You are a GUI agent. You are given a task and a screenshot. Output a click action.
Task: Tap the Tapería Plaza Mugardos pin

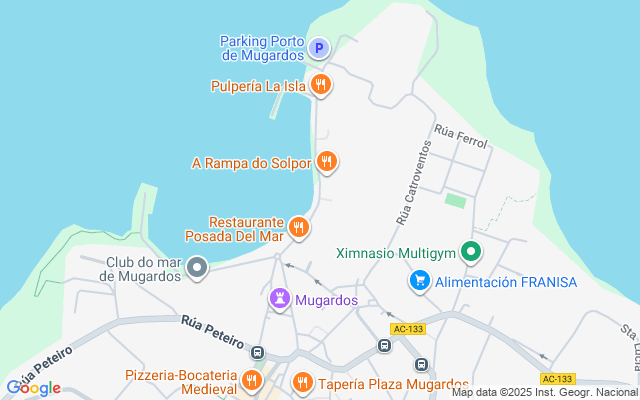[302, 383]
